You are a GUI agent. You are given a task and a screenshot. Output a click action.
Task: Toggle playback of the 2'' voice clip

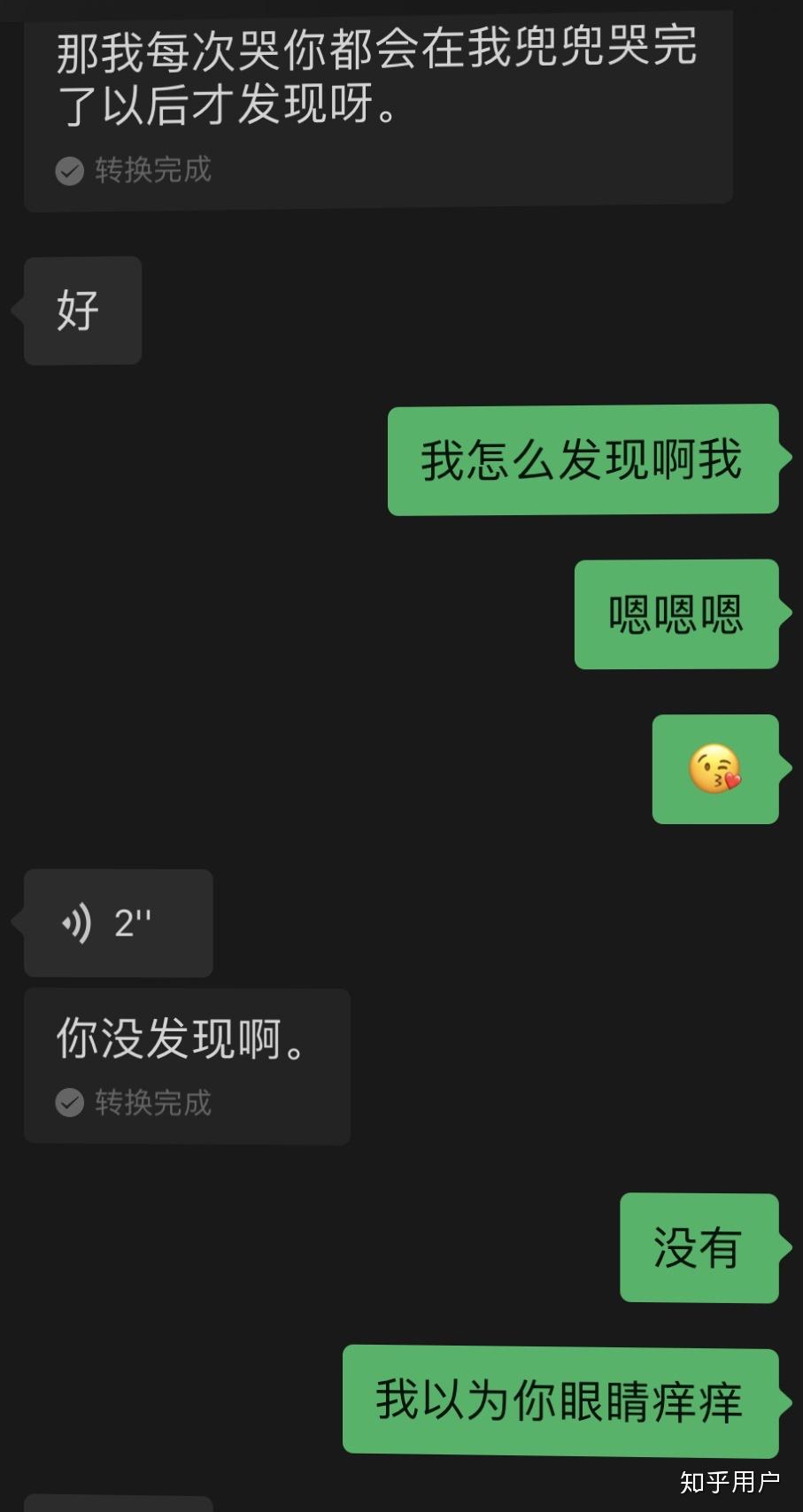pos(118,922)
